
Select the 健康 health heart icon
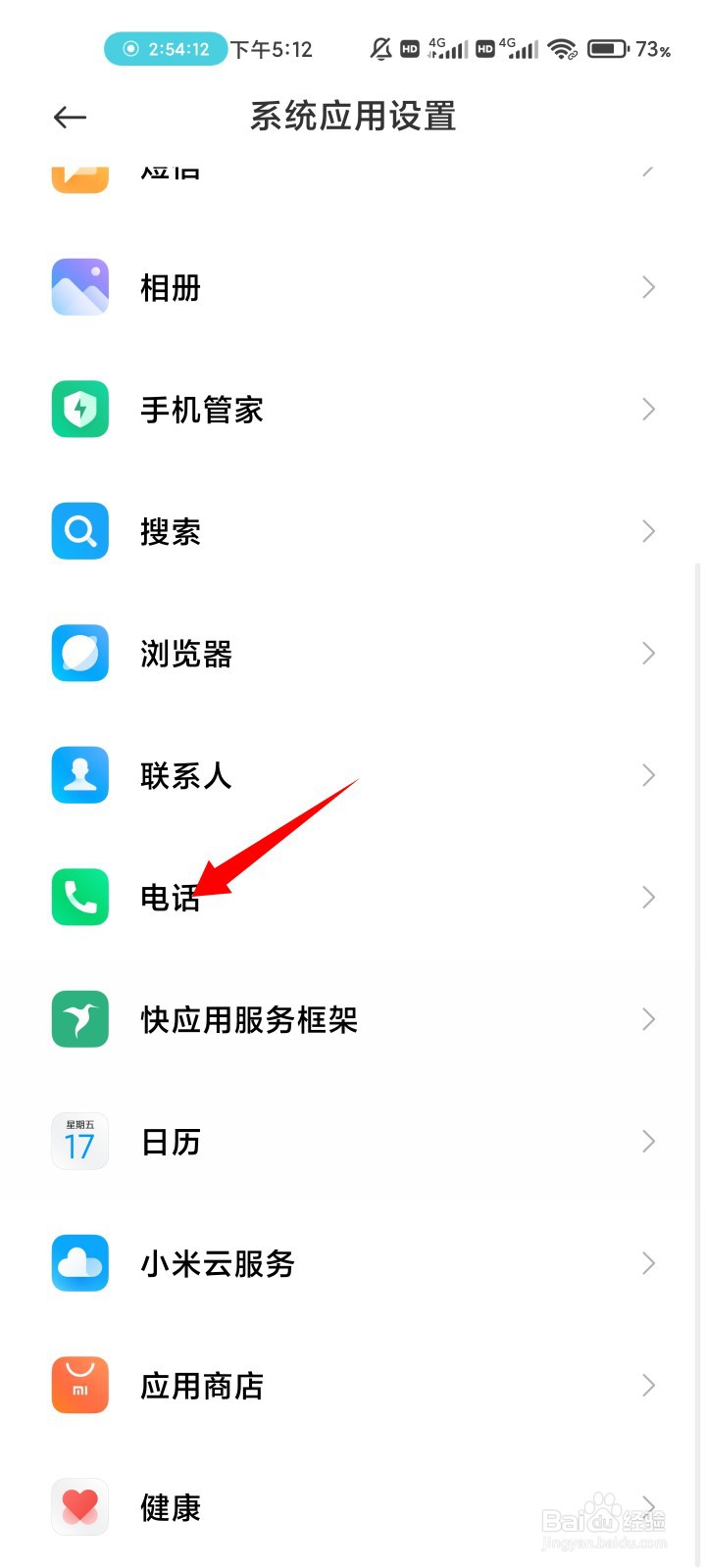point(79,1507)
